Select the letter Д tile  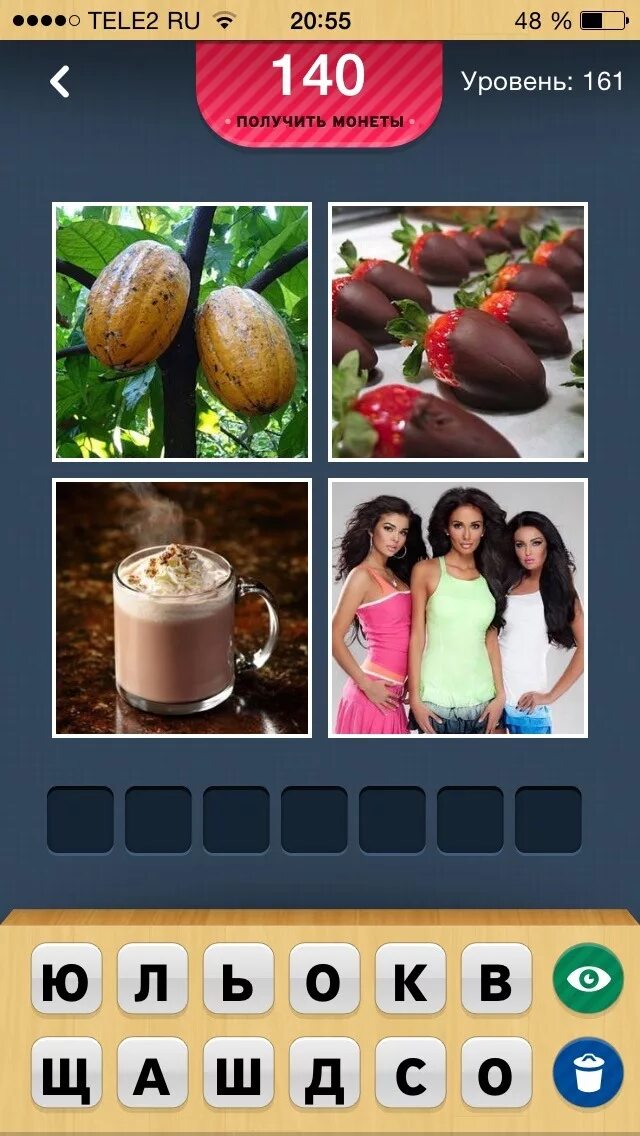point(324,1074)
